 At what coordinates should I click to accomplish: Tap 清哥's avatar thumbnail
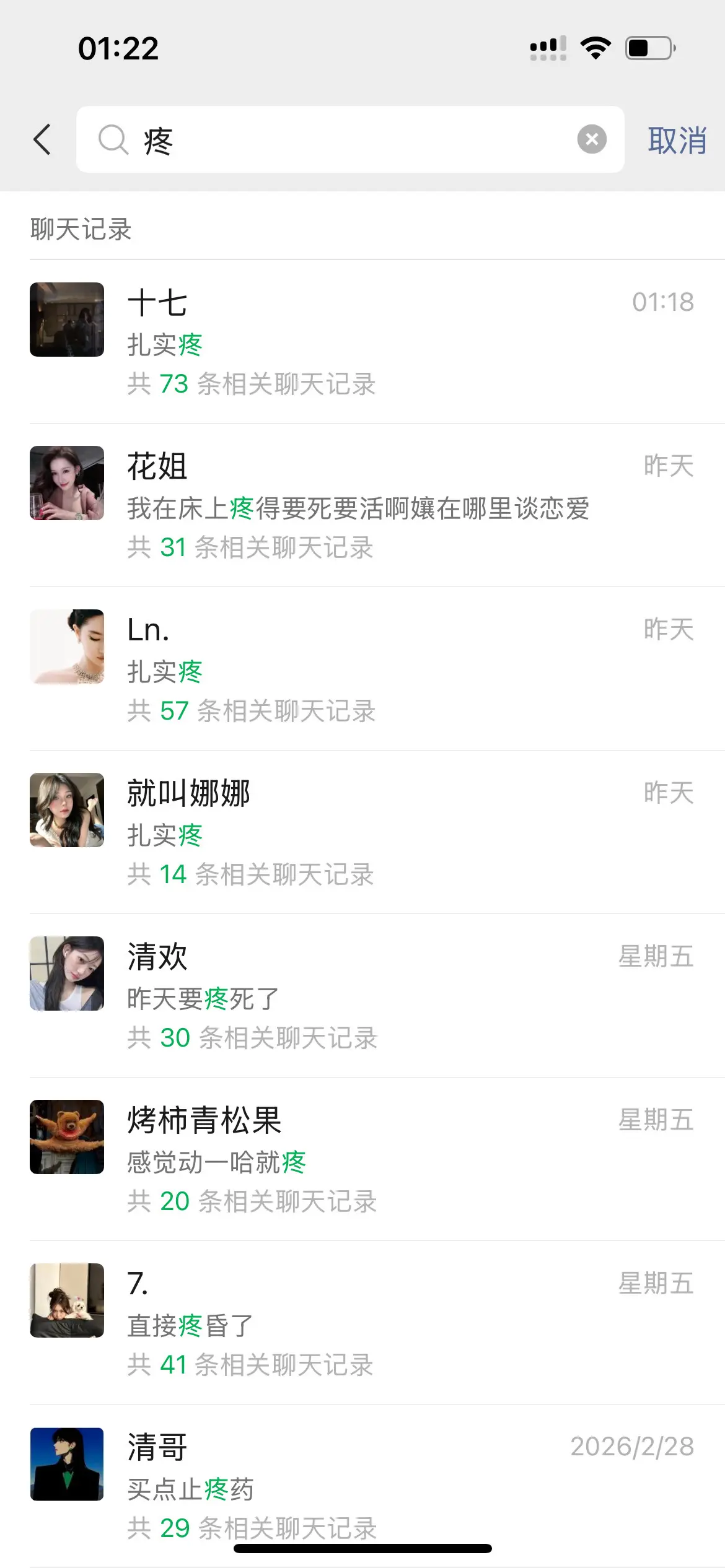67,1465
